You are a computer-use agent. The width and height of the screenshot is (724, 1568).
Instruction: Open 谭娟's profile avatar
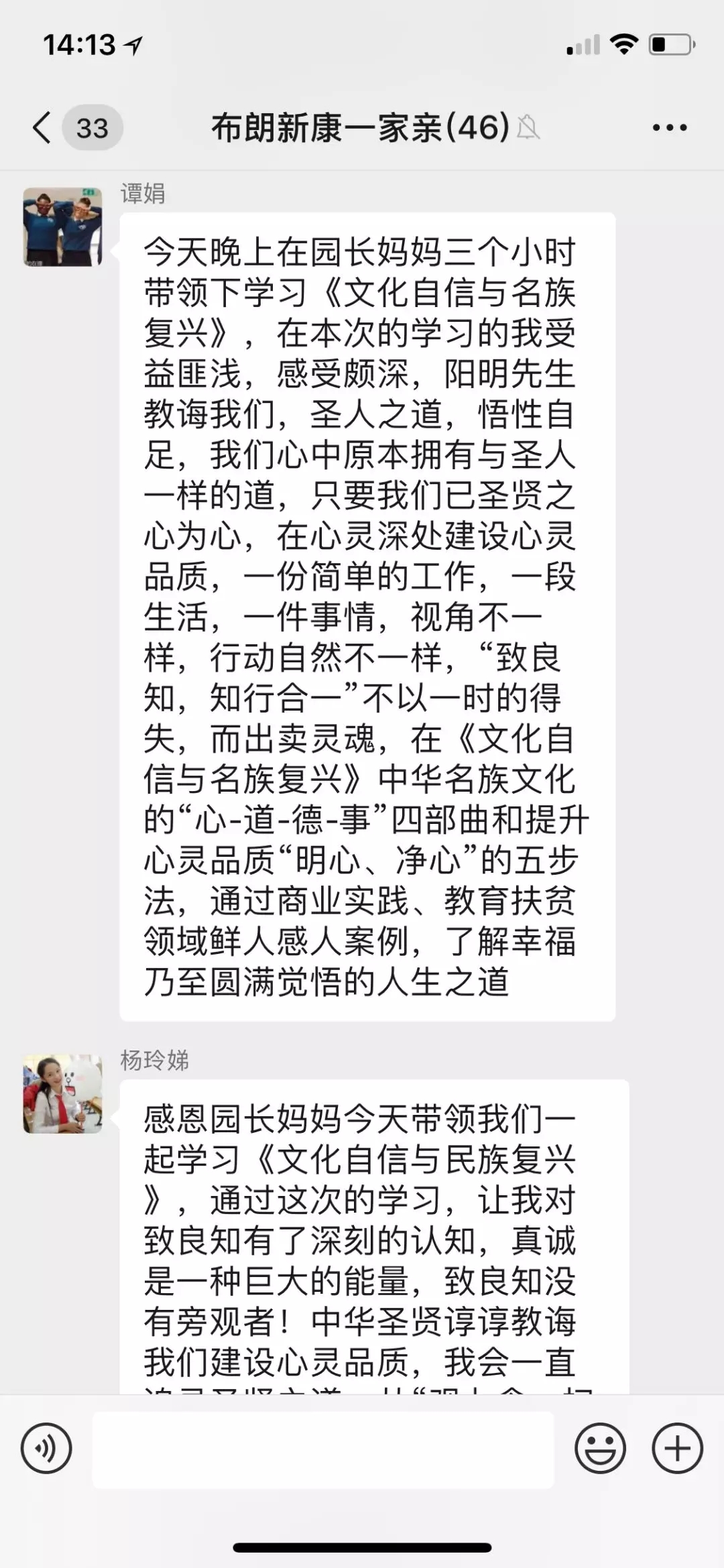(63, 227)
